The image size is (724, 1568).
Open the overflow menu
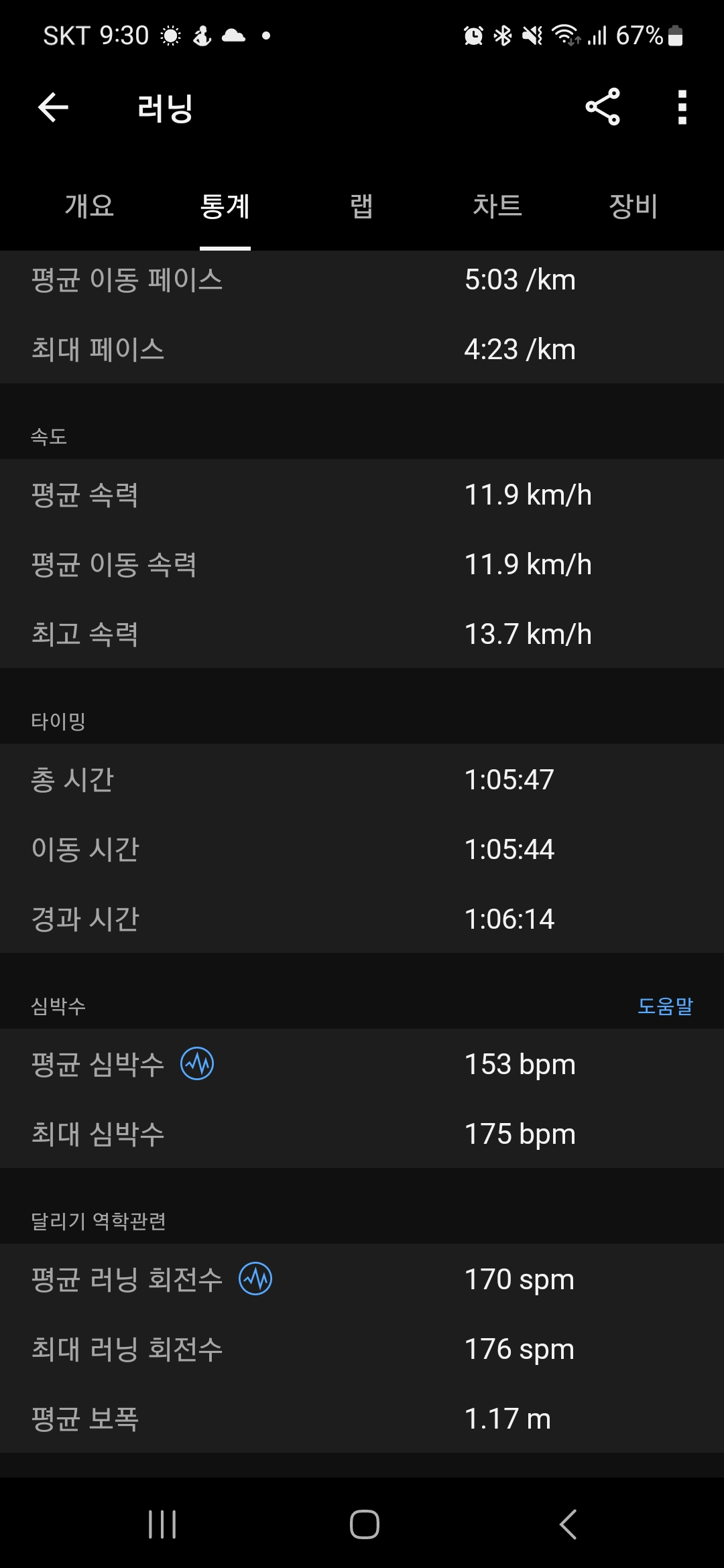[x=682, y=107]
